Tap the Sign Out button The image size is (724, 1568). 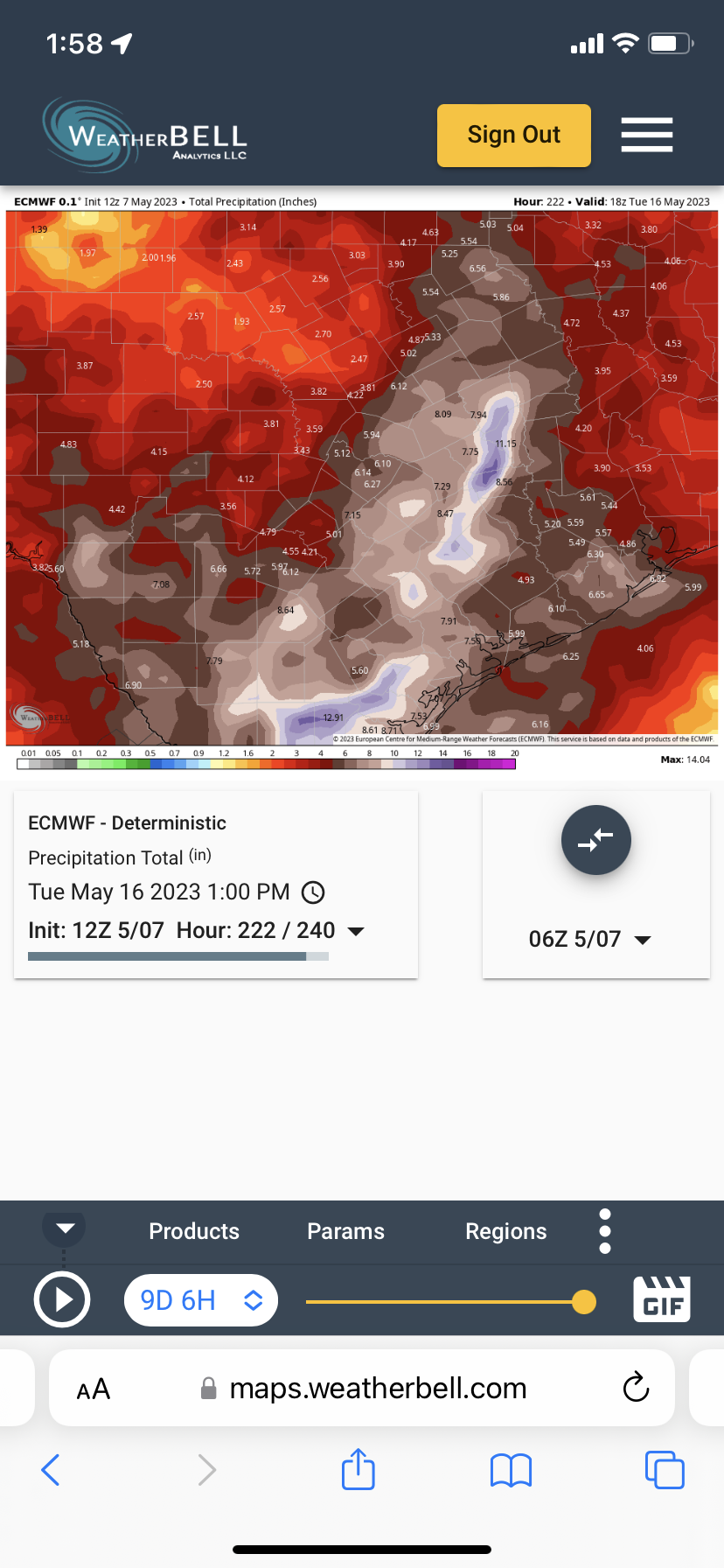[x=513, y=136]
